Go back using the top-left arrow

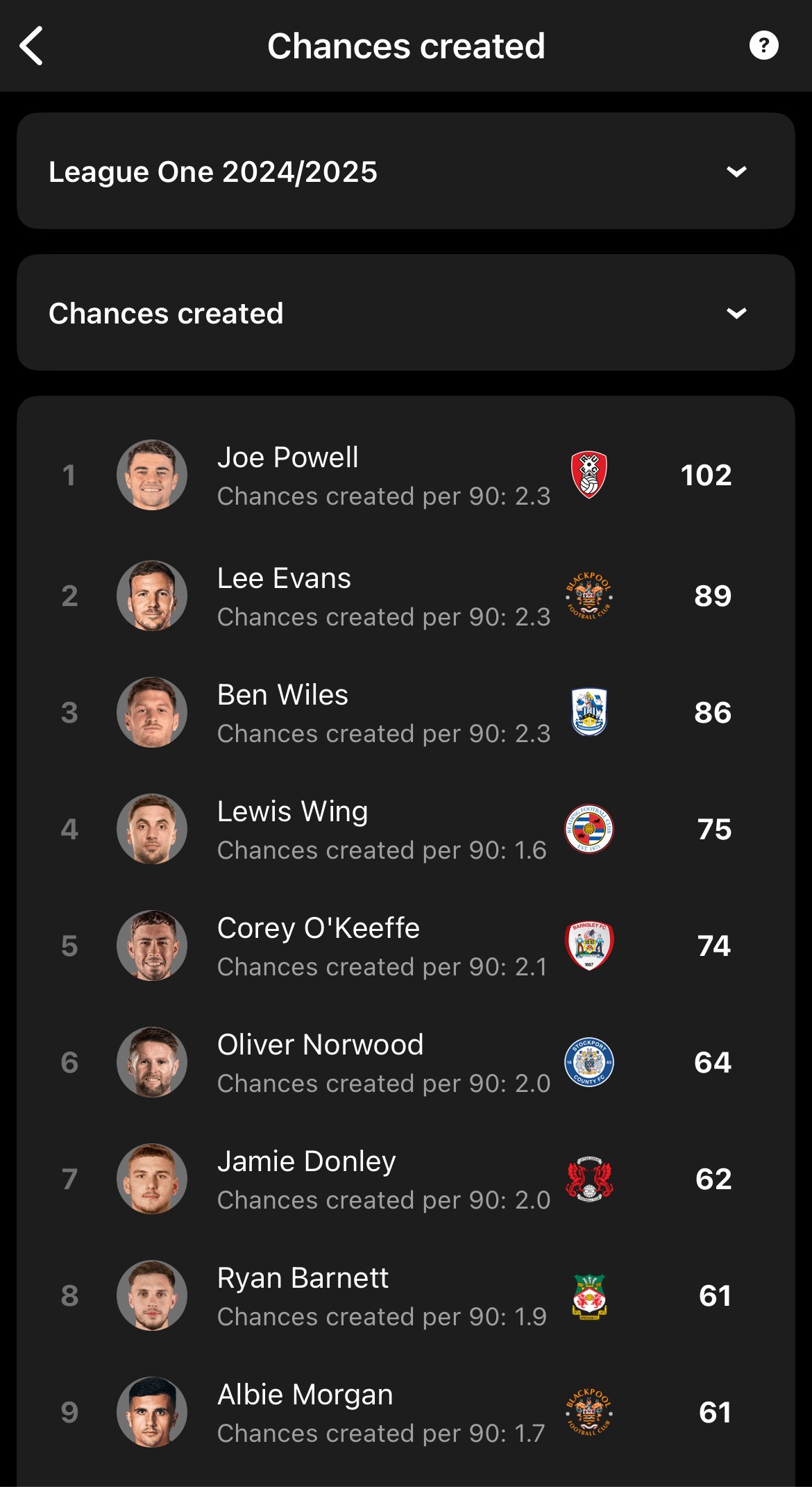(x=32, y=46)
